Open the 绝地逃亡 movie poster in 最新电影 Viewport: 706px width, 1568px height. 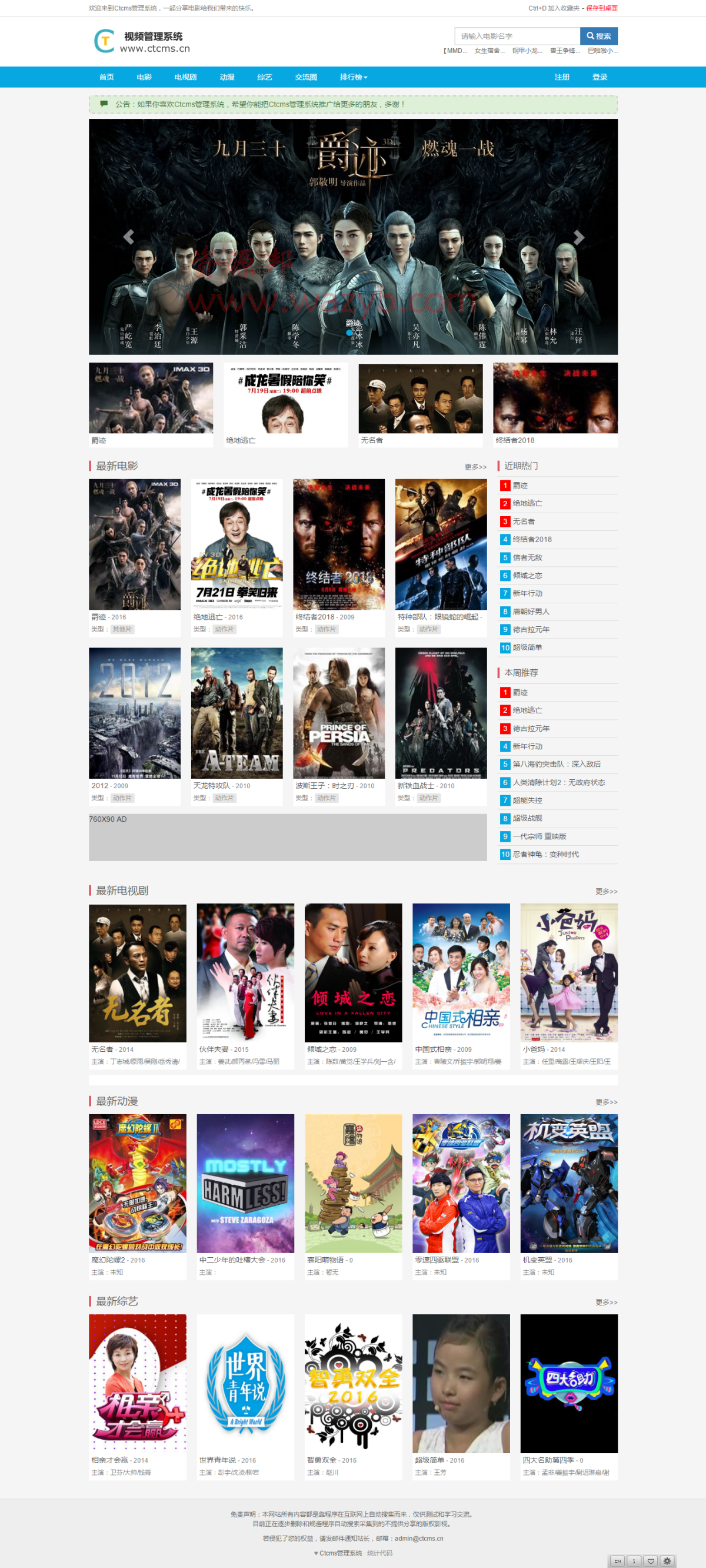(237, 544)
